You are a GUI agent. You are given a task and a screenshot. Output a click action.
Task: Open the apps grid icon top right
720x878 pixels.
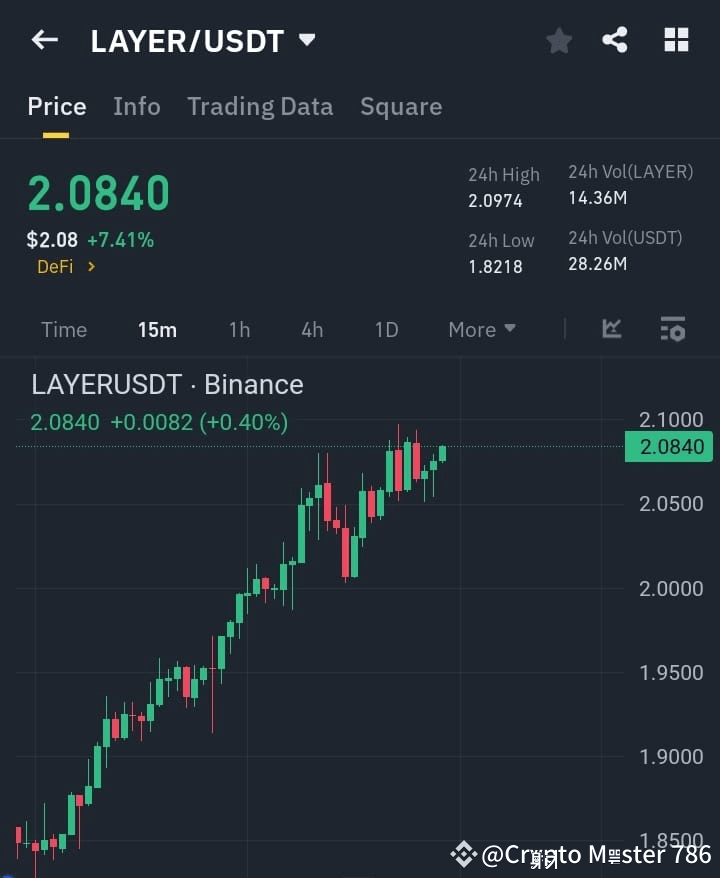(676, 40)
